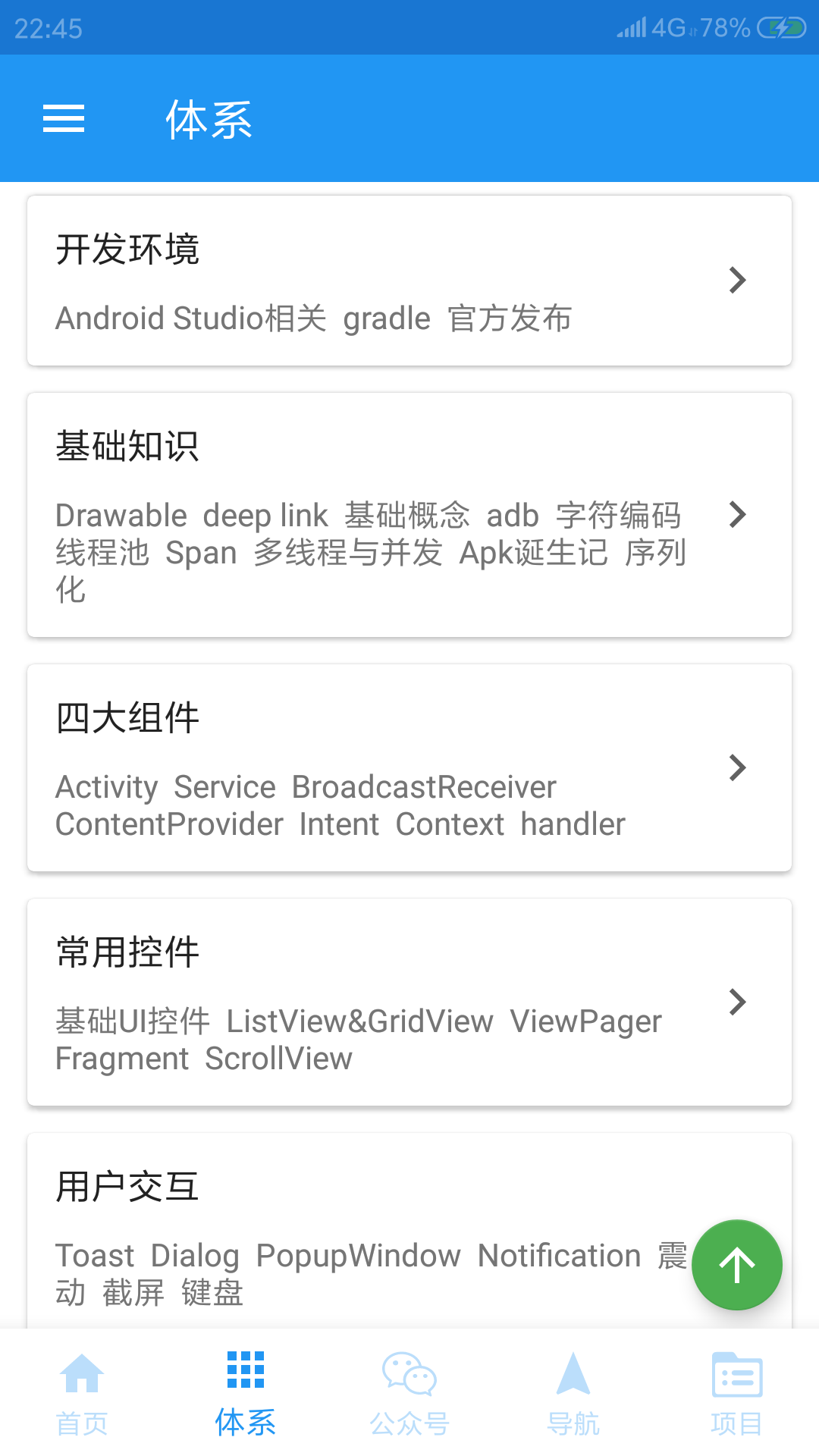The image size is (819, 1456).
Task: Open the hamburger drawer menu
Action: coord(64,118)
